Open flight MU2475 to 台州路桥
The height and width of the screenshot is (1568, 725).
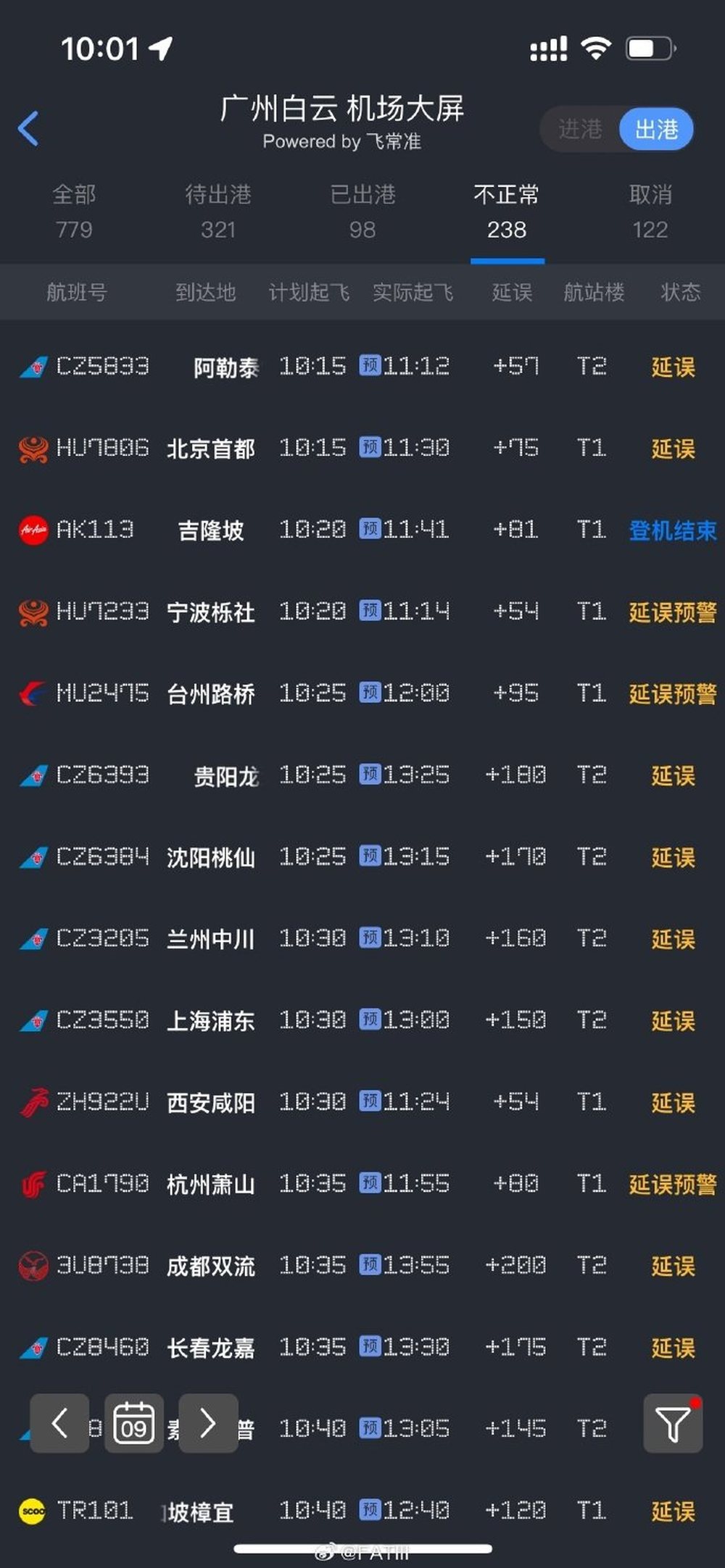click(362, 693)
